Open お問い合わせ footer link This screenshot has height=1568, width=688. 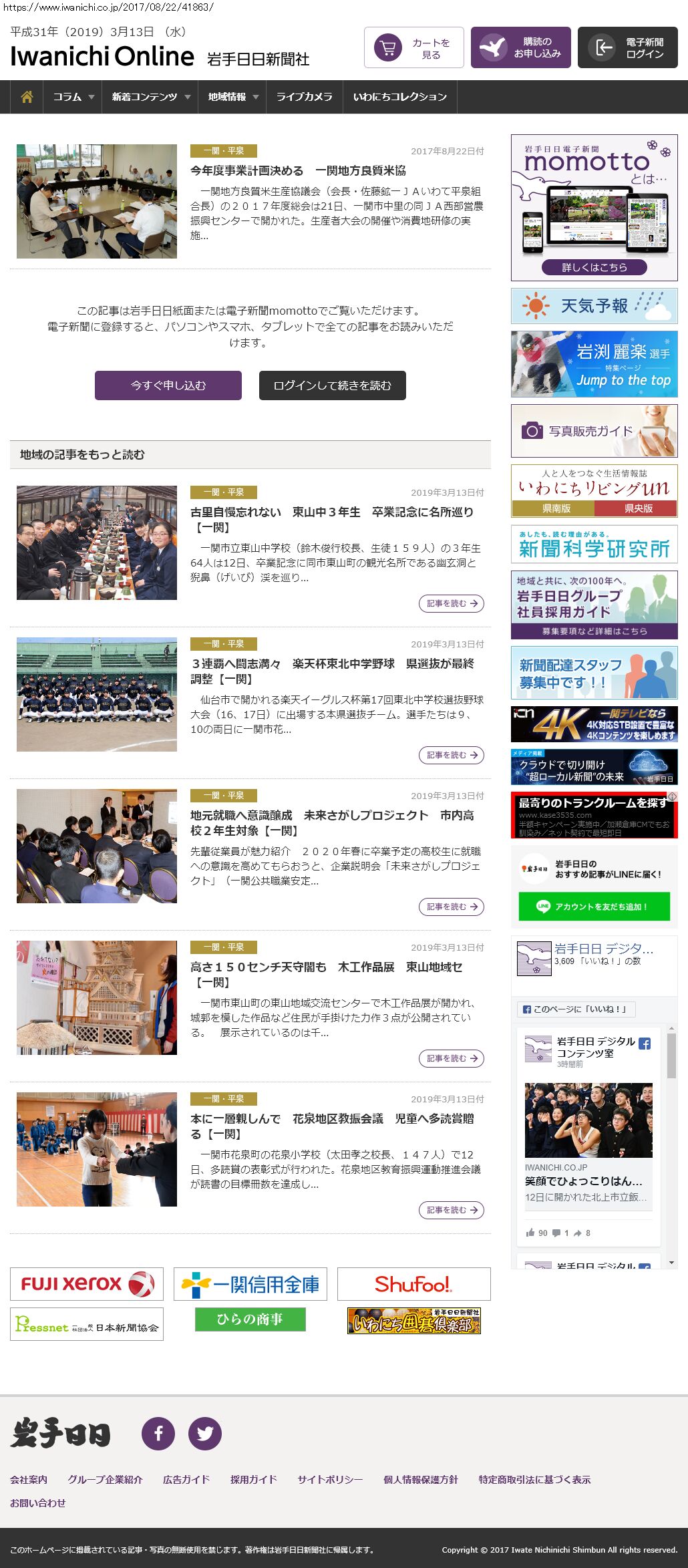[38, 1503]
